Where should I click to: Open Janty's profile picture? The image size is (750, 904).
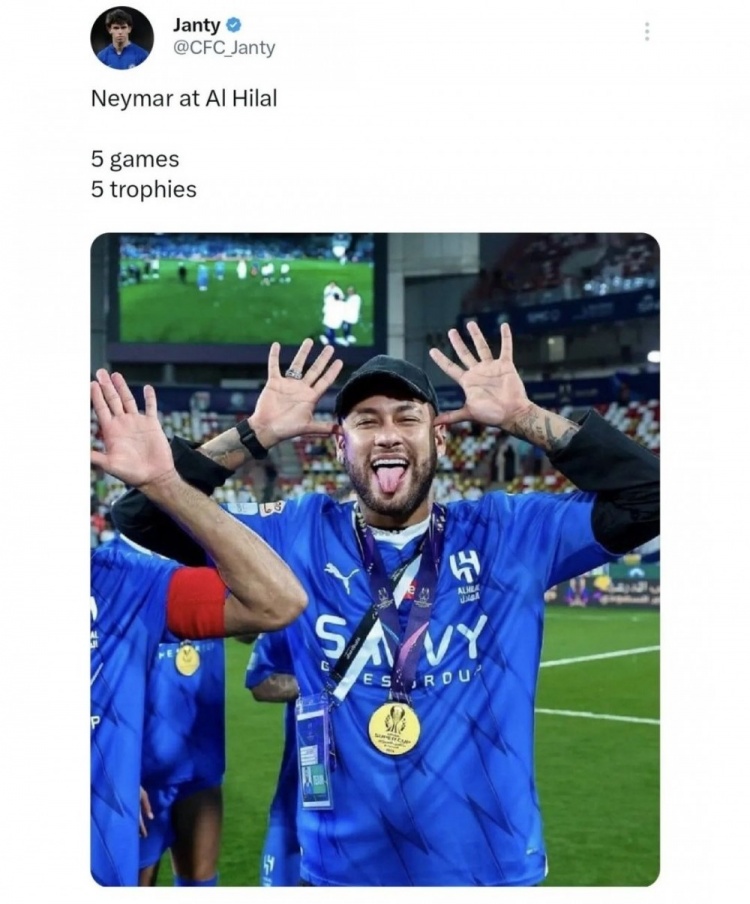pyautogui.click(x=122, y=38)
